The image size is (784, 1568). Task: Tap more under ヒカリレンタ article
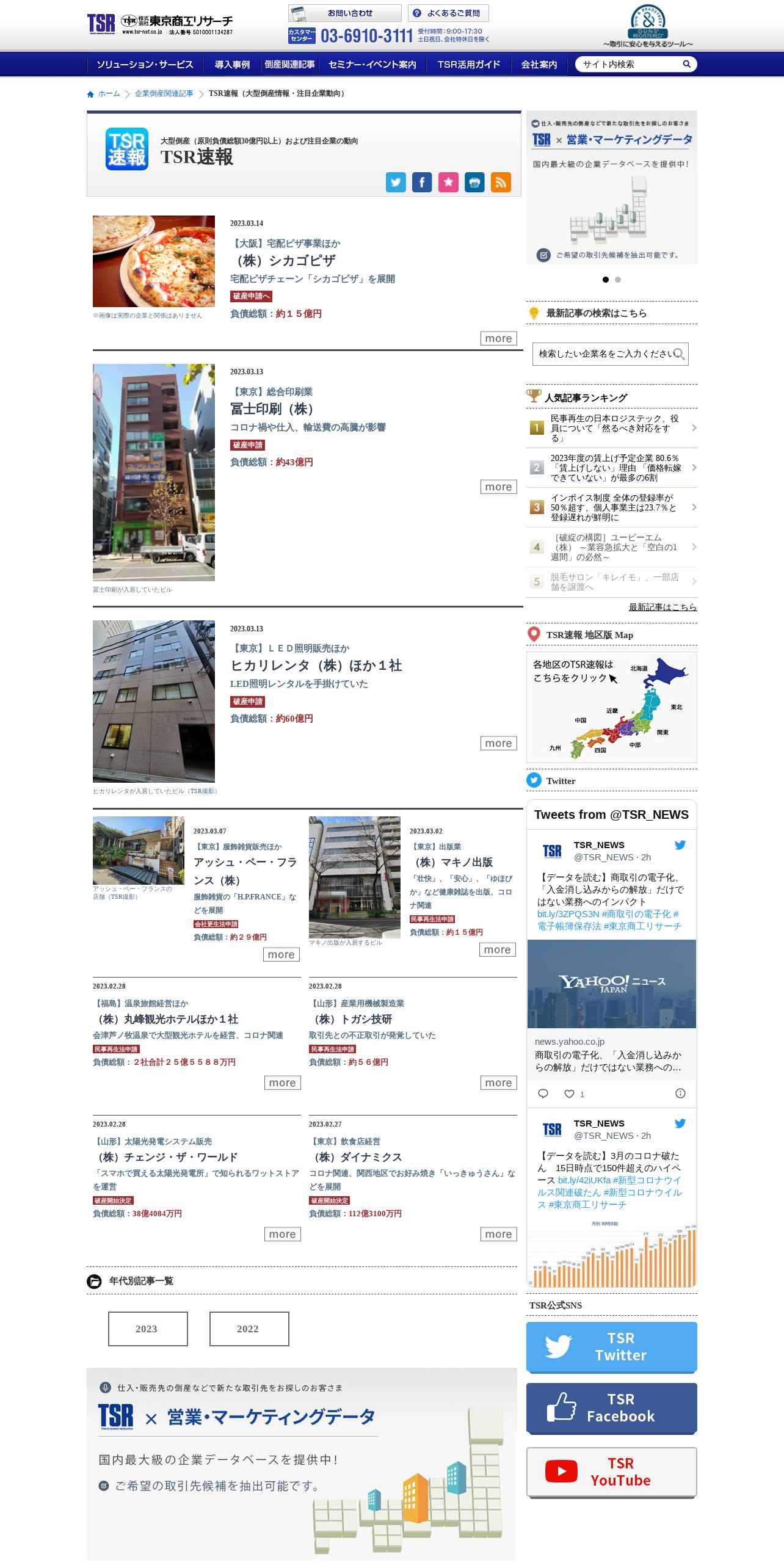(x=499, y=743)
